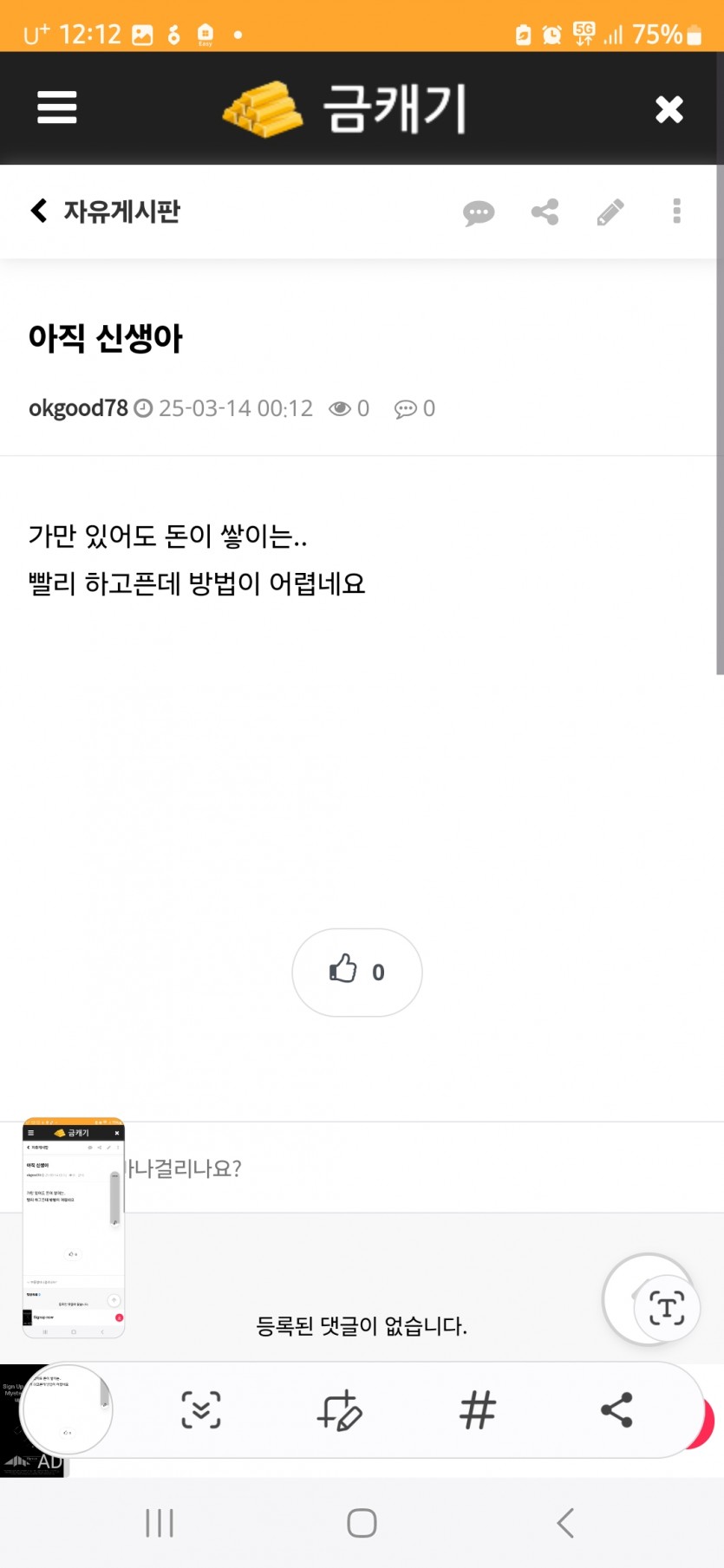Extract text with the T icon
Screen dimensions: 724x1568
point(666,1306)
